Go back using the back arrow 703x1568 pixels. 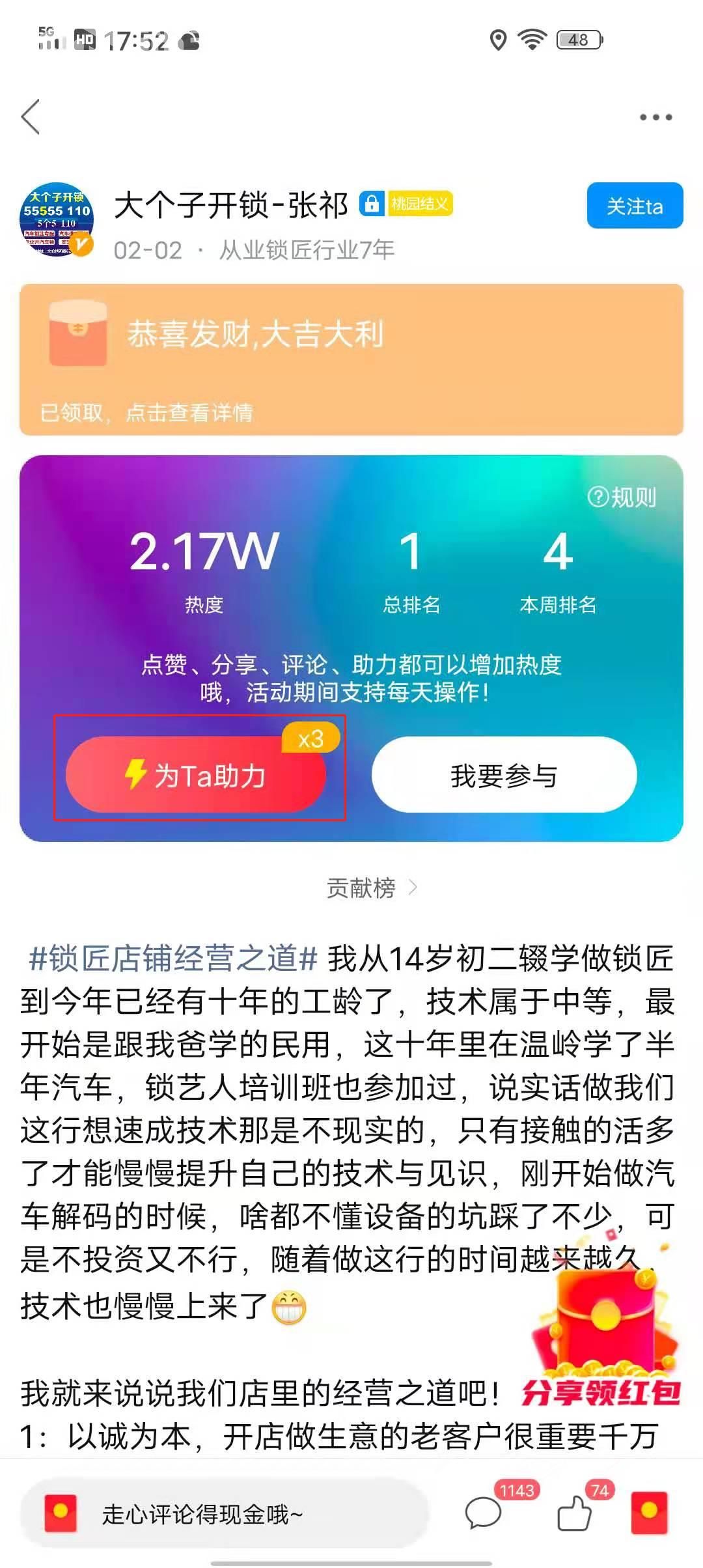tap(31, 117)
